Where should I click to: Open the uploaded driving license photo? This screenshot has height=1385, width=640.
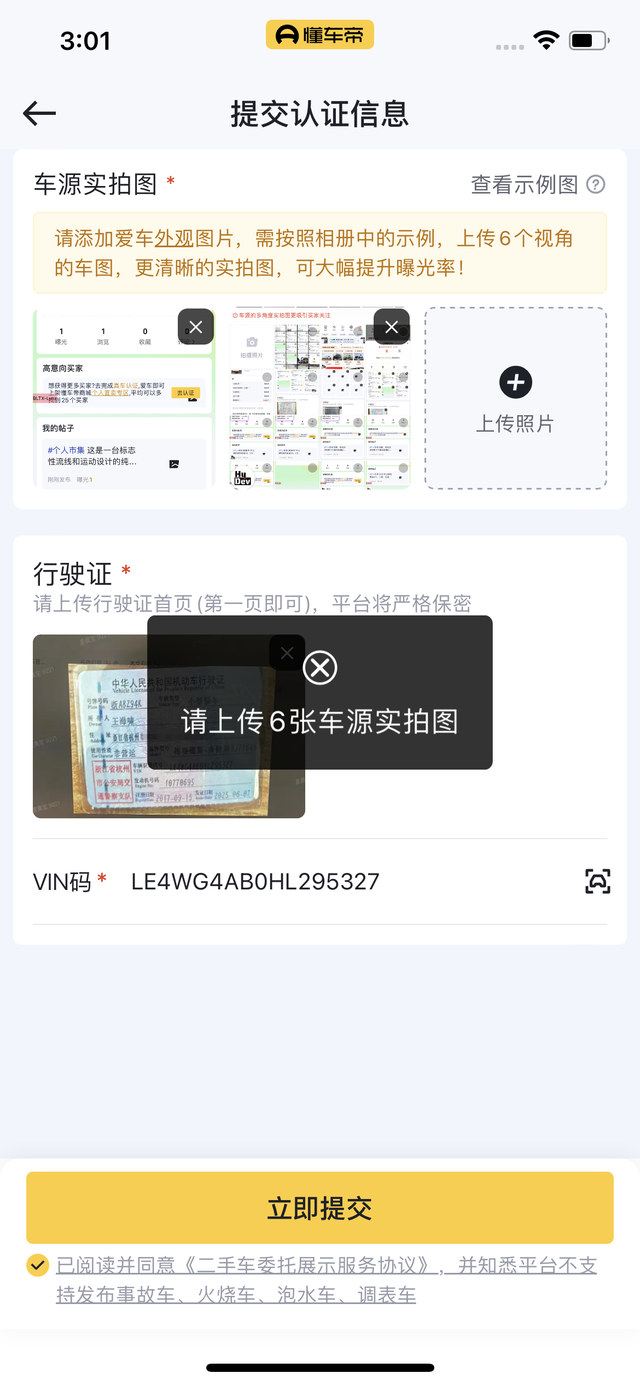coord(169,726)
